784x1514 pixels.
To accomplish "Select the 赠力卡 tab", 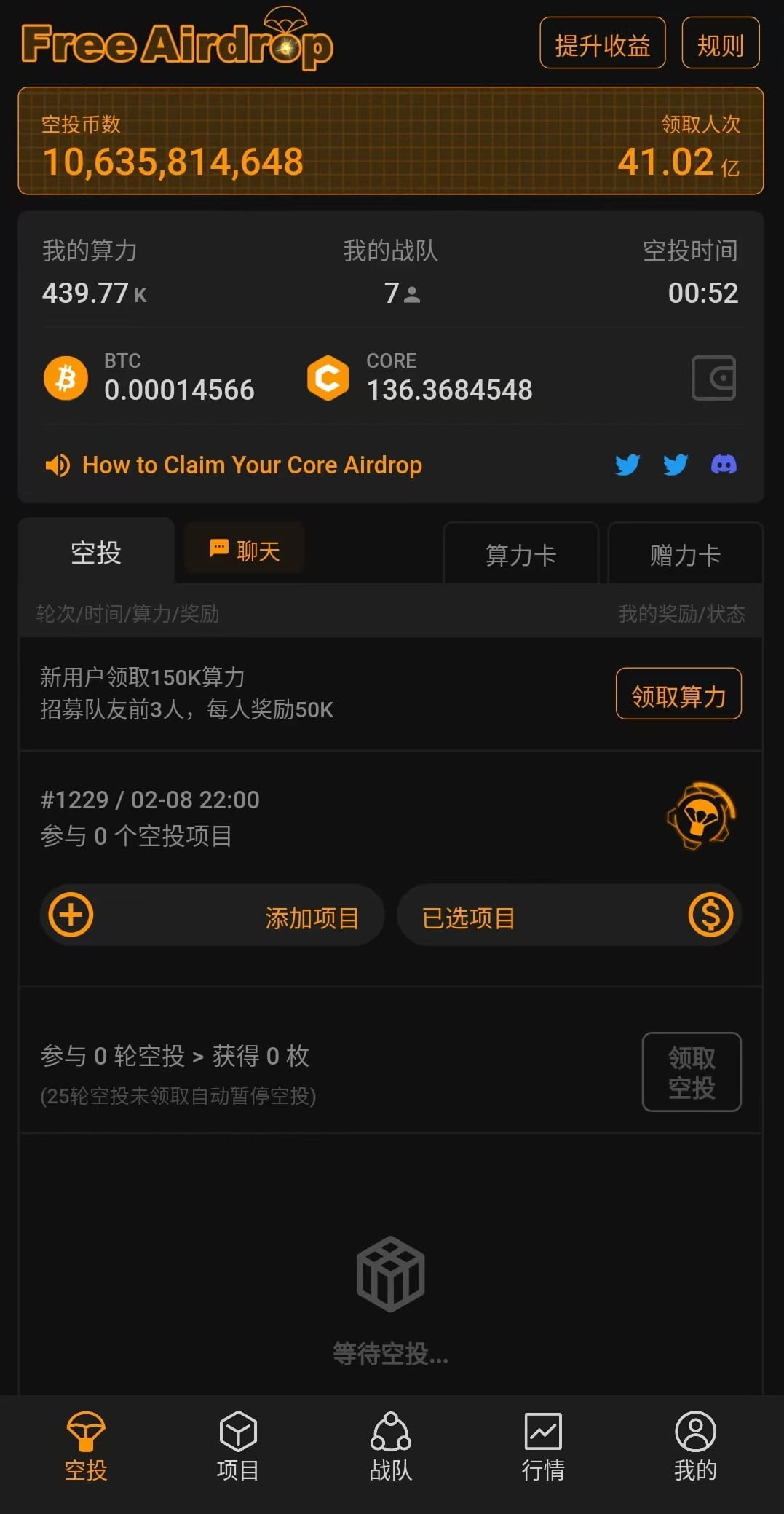I will click(x=685, y=554).
